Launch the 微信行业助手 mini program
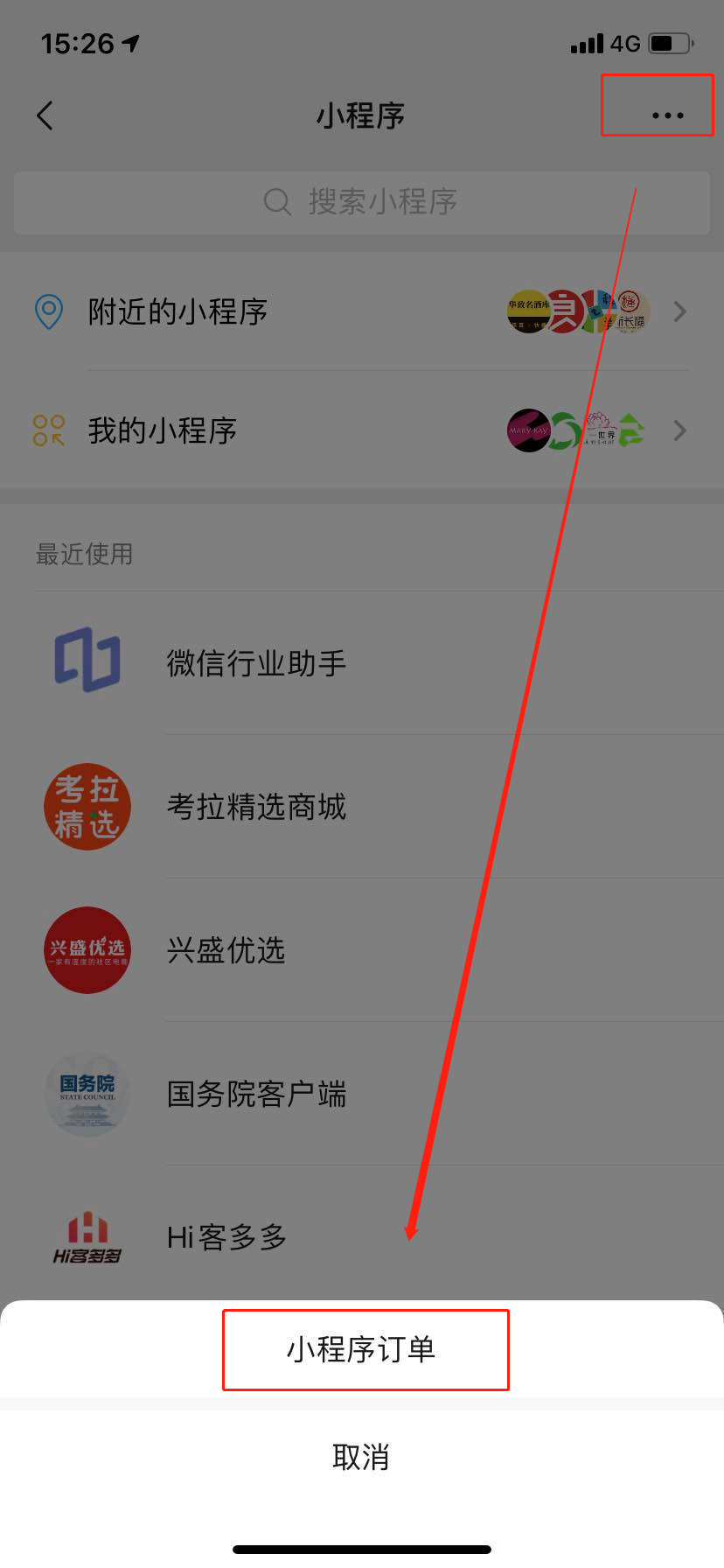The image size is (724, 1568). pyautogui.click(x=257, y=663)
